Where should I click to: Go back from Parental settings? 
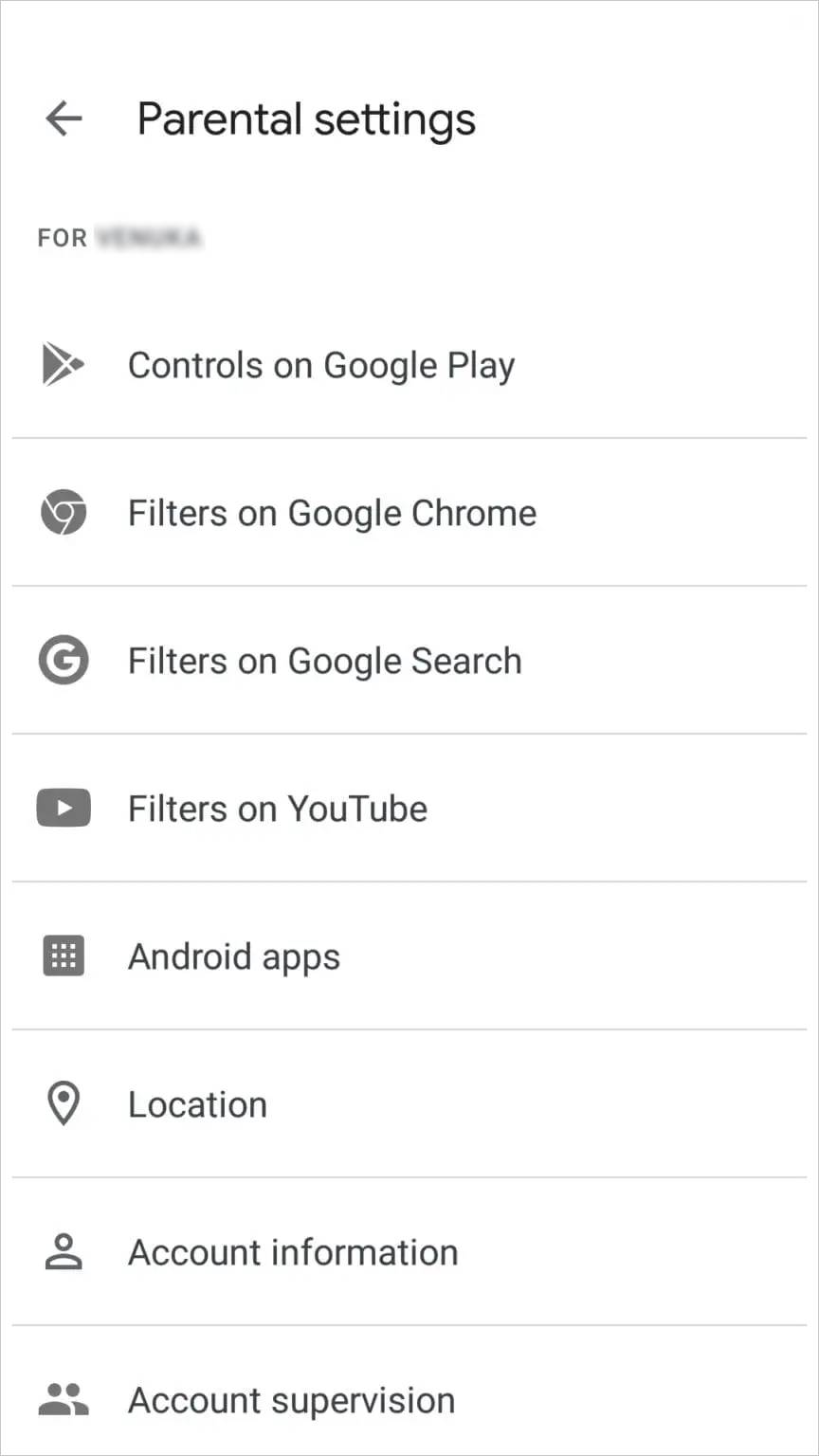click(x=64, y=119)
